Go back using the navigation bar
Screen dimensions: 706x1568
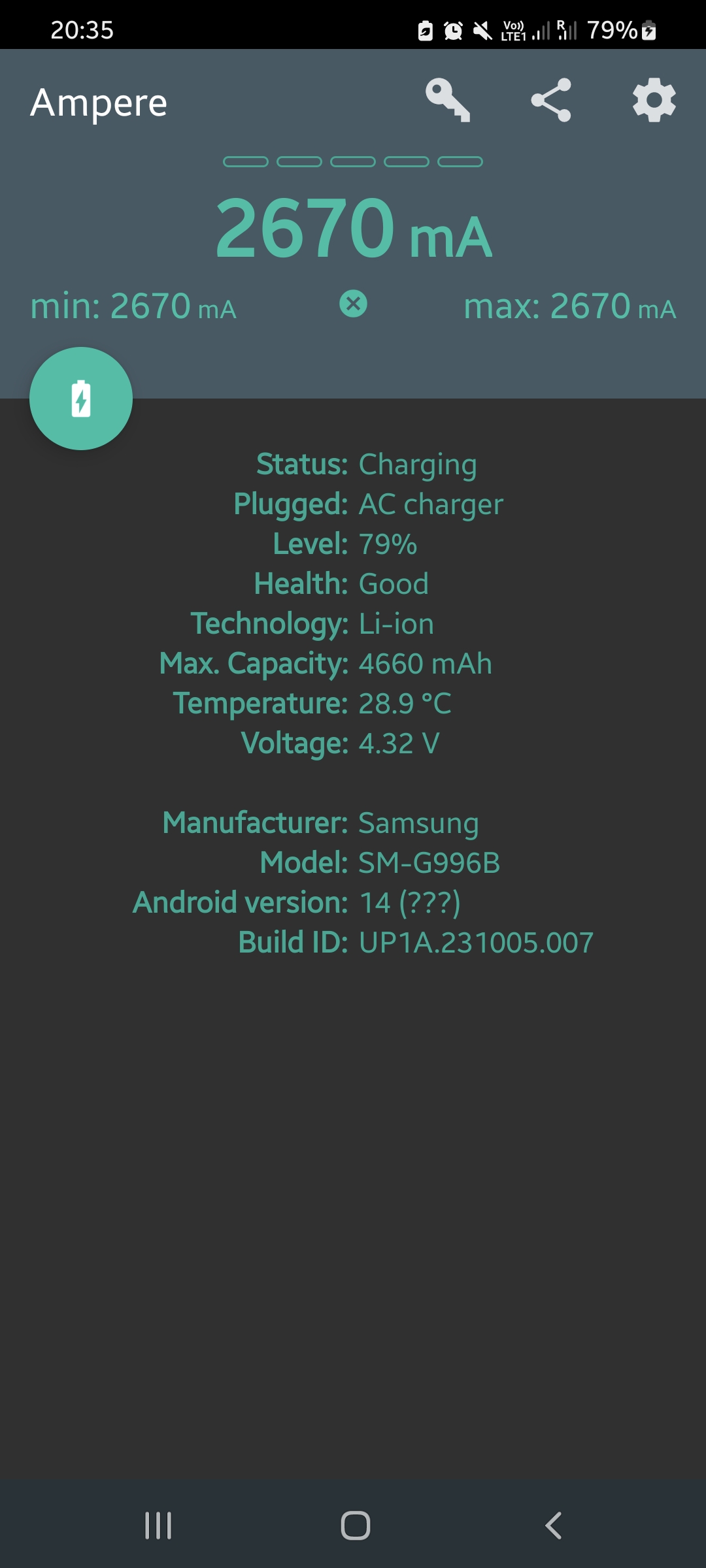click(553, 1526)
